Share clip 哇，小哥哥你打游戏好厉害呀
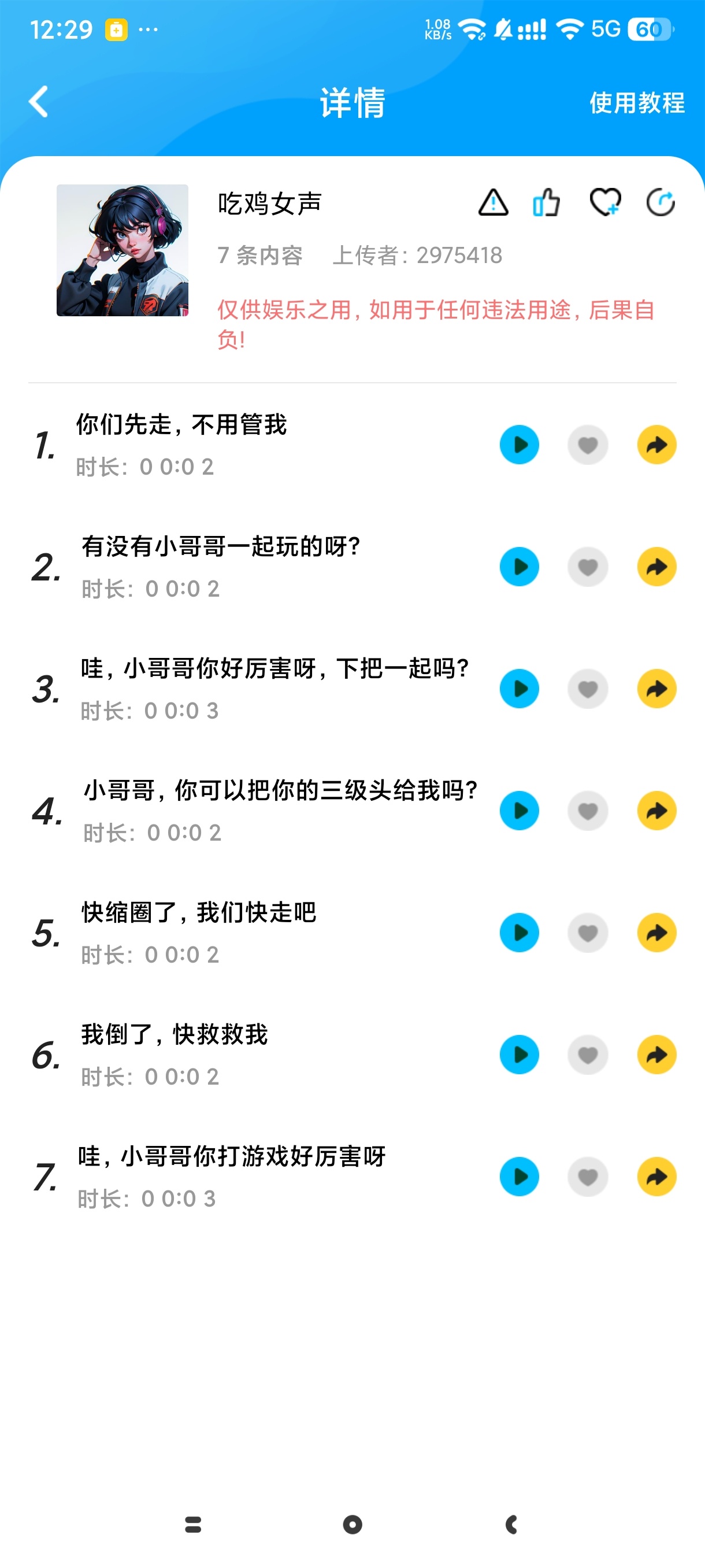This screenshot has height=1568, width=705. 656,1177
